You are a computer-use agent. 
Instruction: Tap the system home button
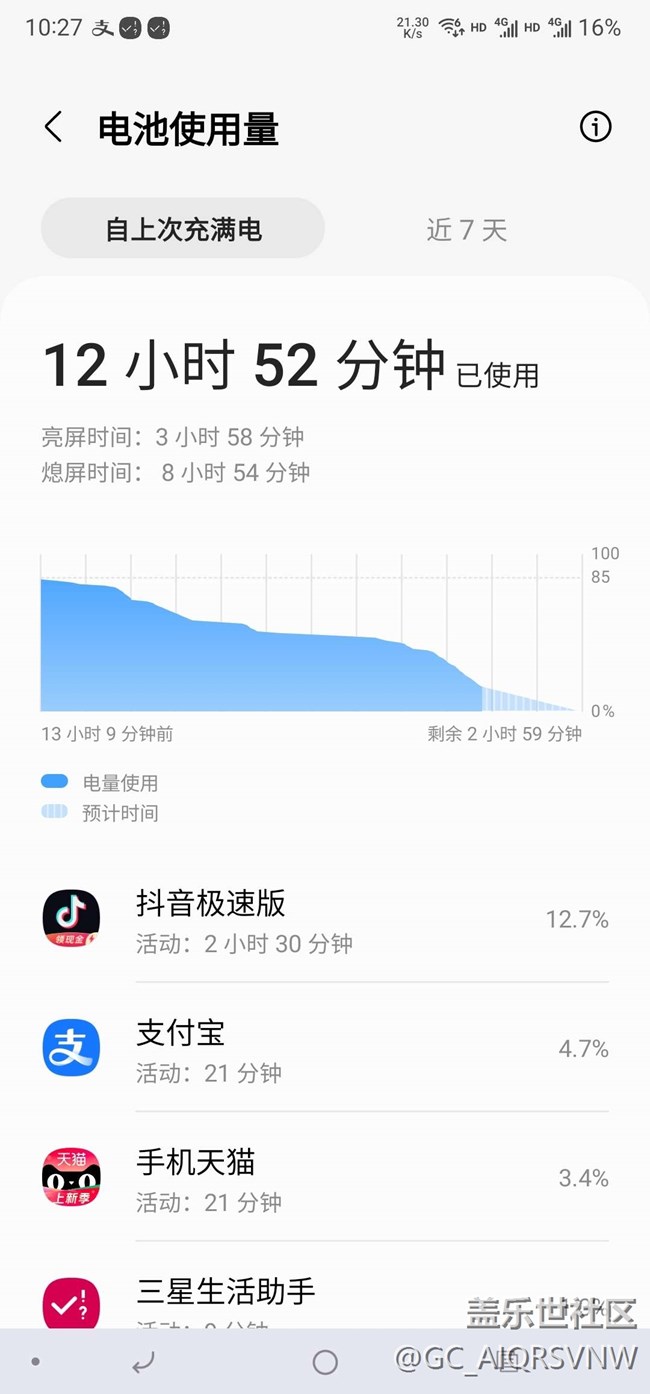[x=325, y=1362]
